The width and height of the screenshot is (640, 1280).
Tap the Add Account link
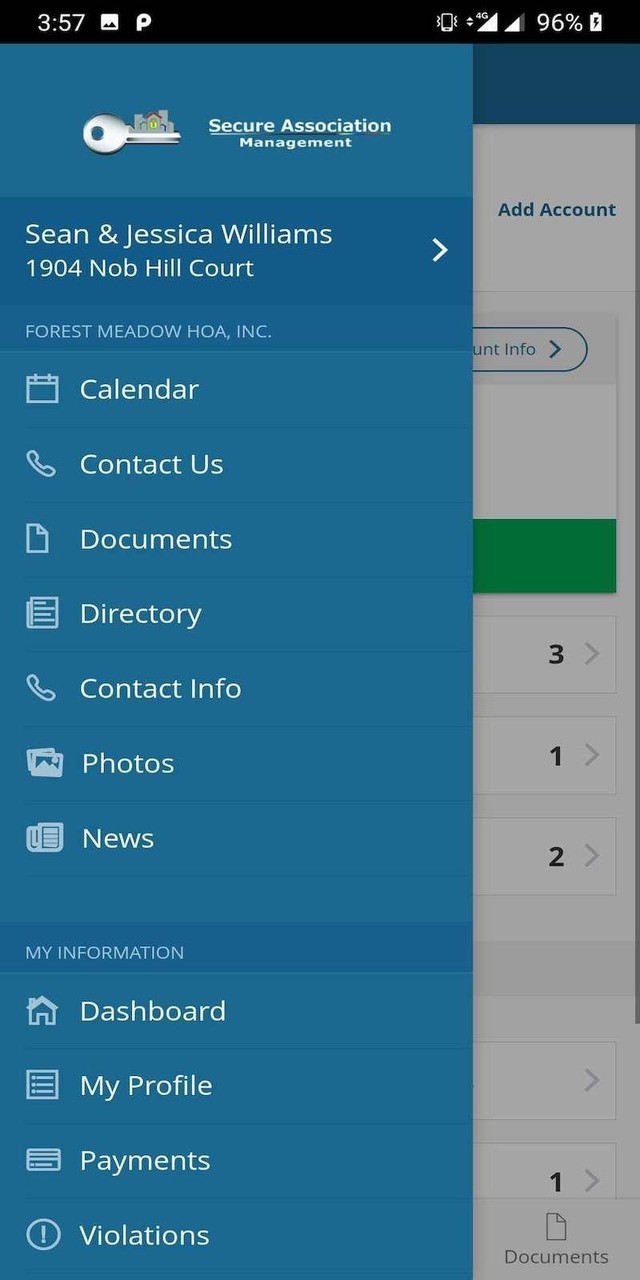(x=556, y=210)
